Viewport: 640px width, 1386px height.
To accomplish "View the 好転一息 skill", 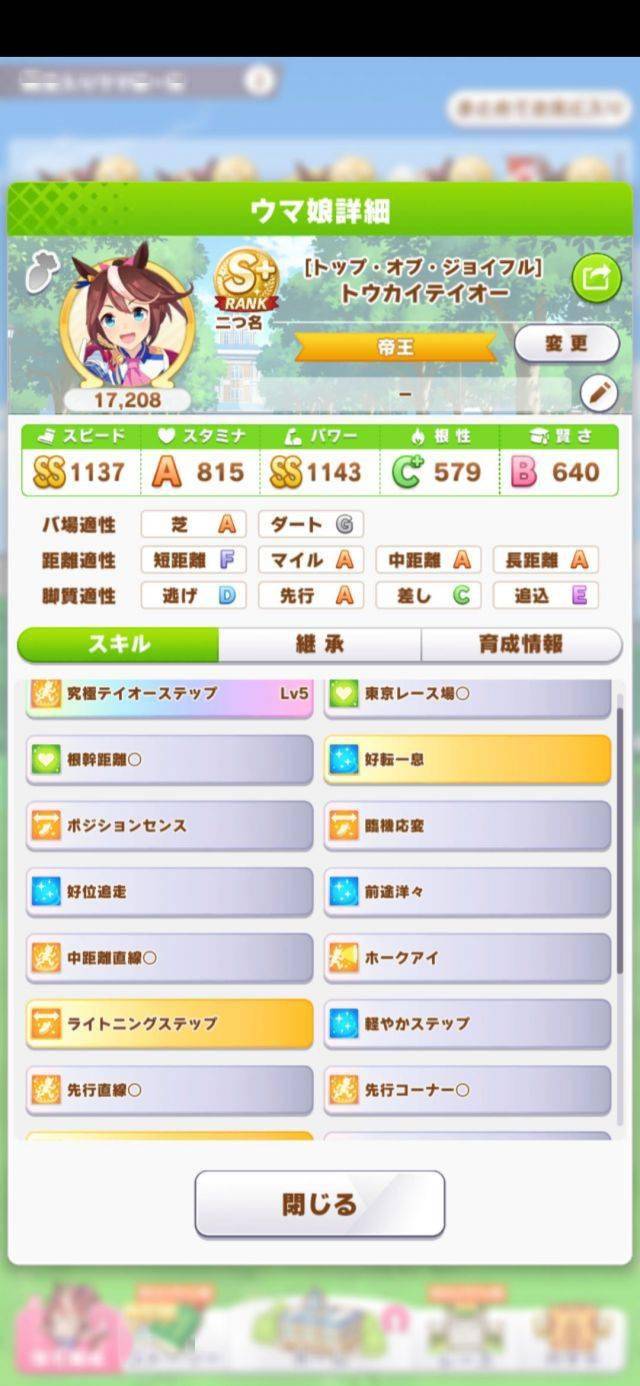I will [467, 759].
